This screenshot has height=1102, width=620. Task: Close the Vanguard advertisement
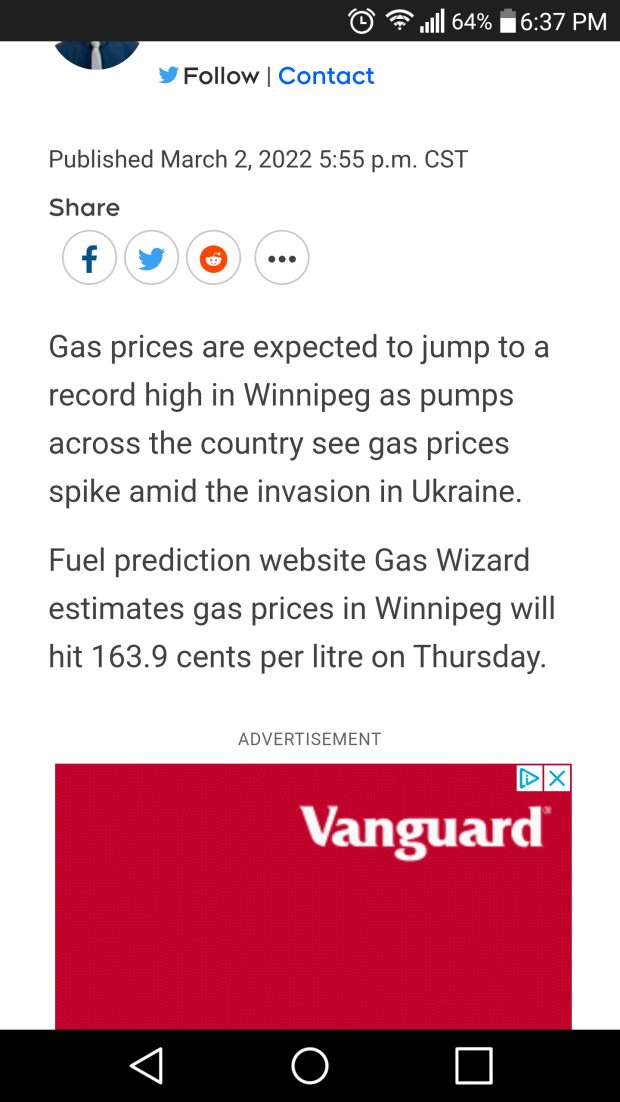(558, 778)
